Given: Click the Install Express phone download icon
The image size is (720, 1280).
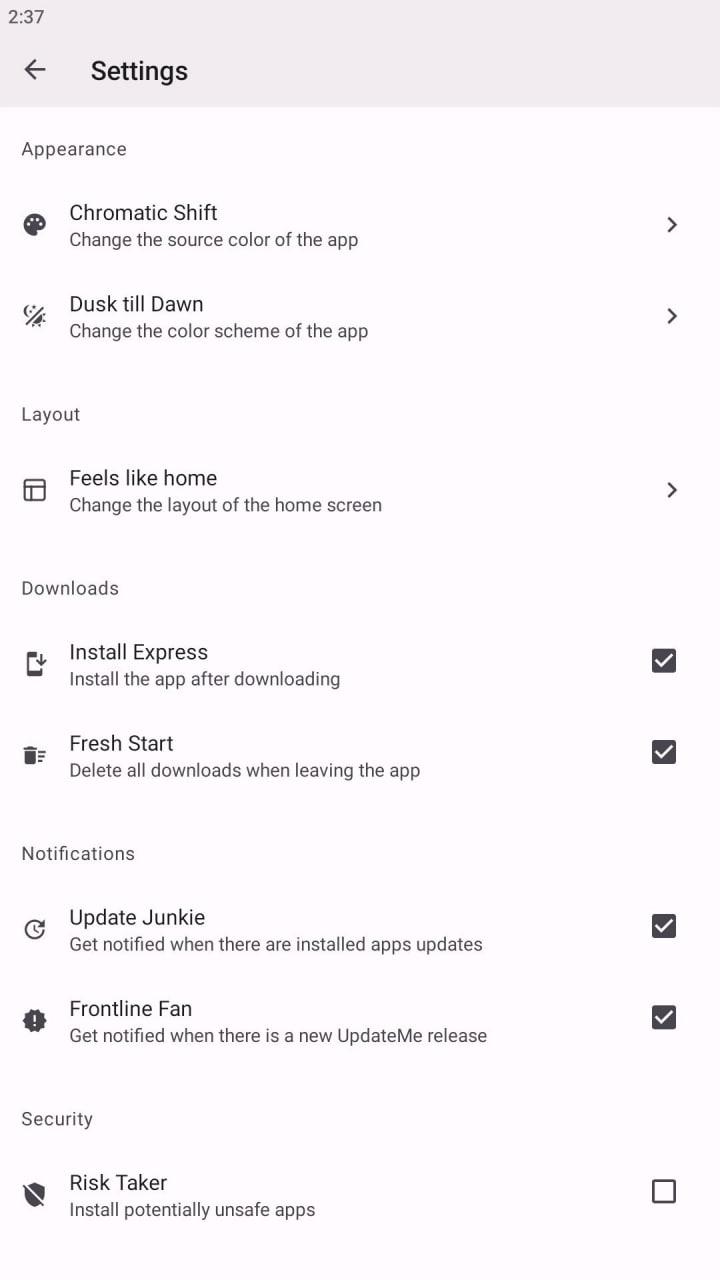Looking at the screenshot, I should tap(34, 662).
